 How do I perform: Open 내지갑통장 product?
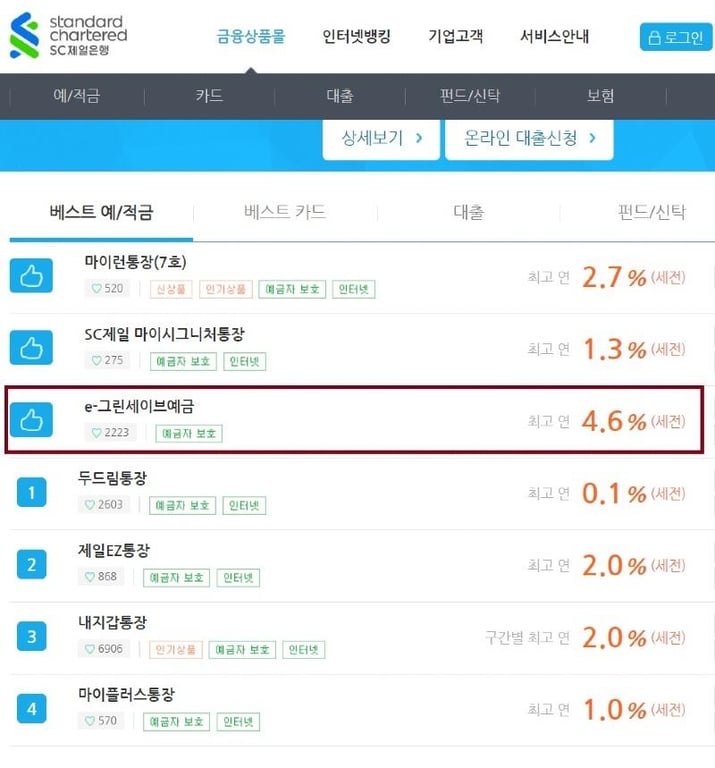point(112,623)
